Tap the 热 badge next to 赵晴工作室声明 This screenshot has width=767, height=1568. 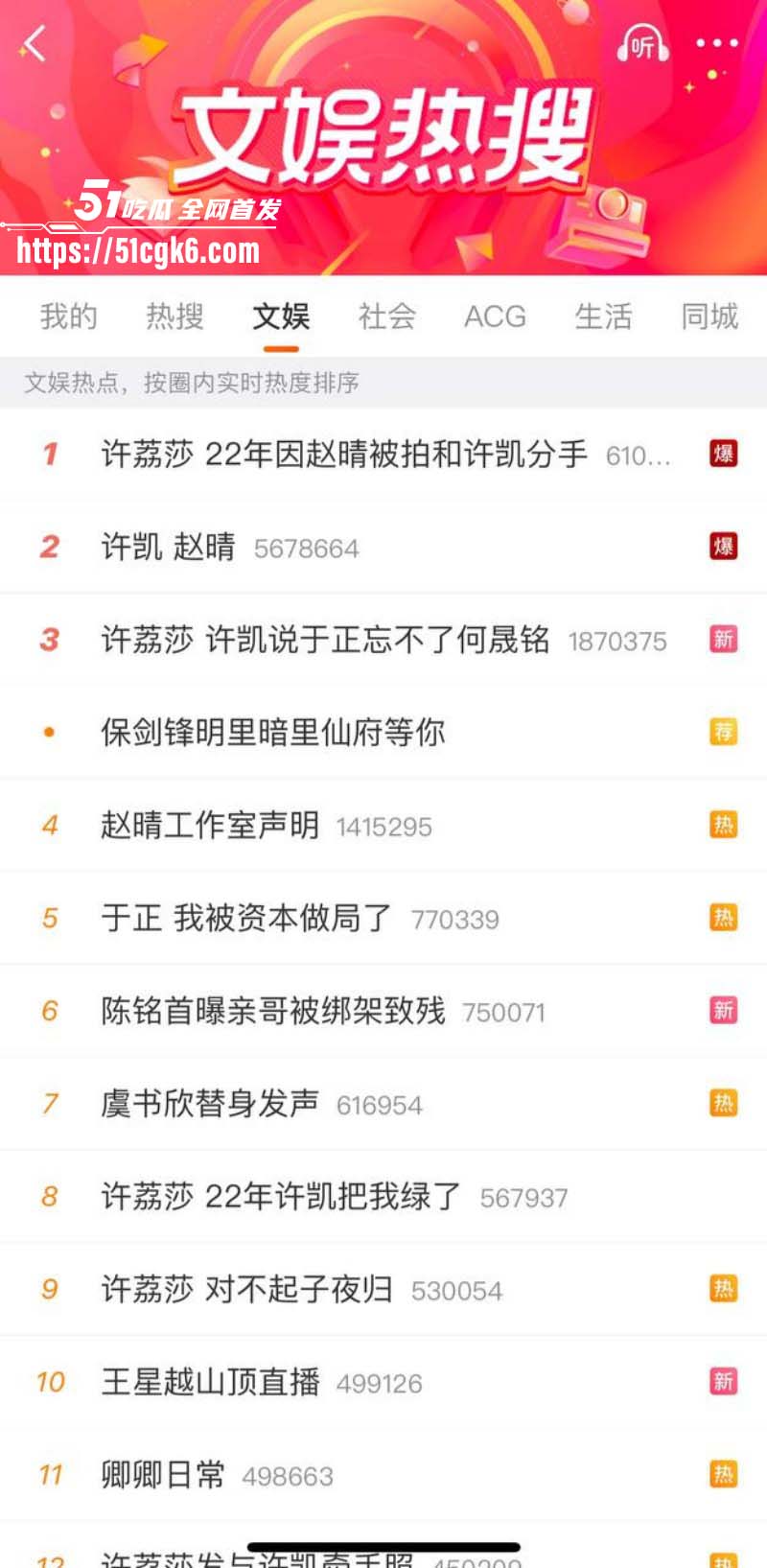click(724, 825)
